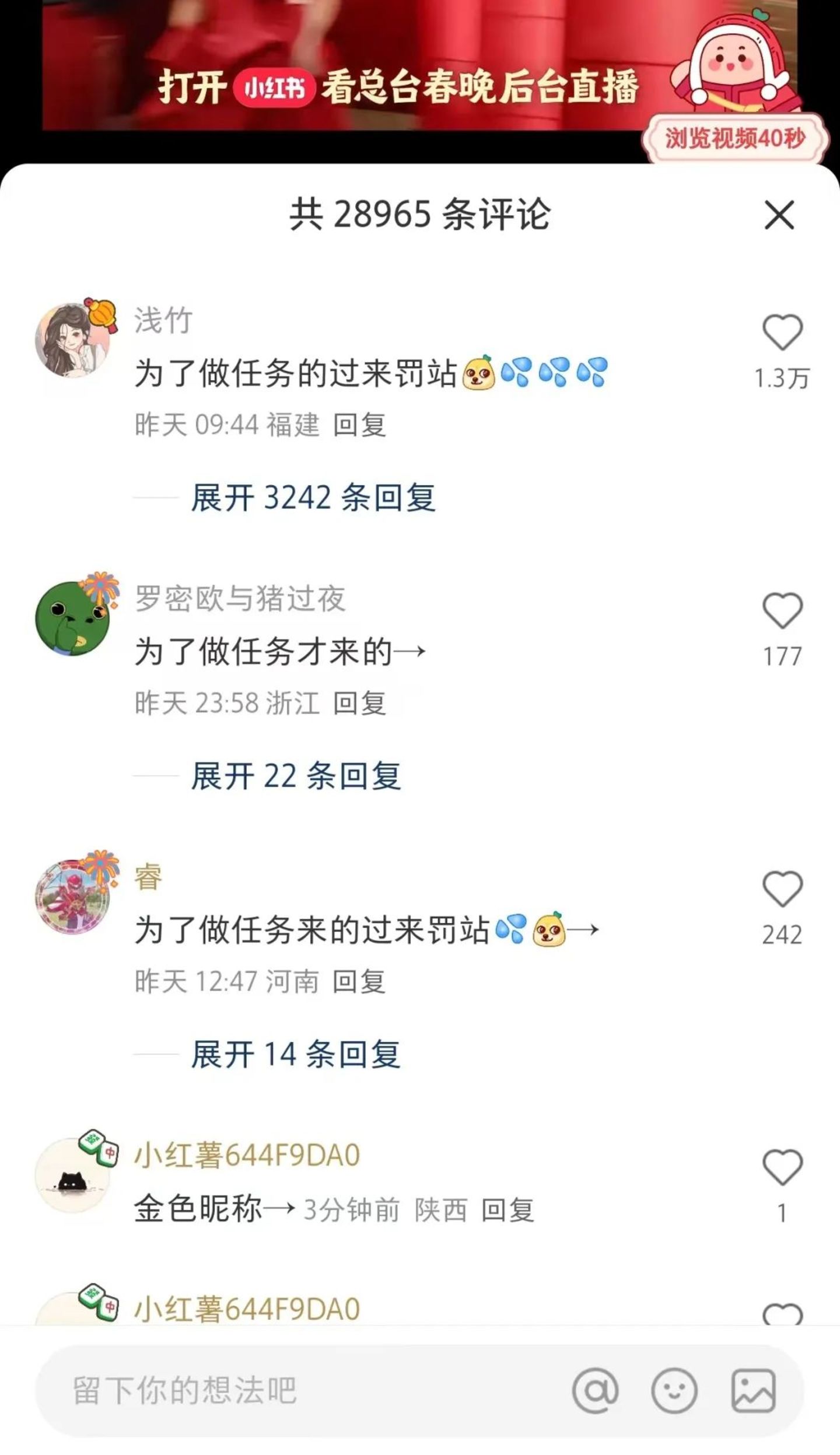Image resolution: width=840 pixels, height=1455 pixels.
Task: Attach an image to the comment
Action: tap(753, 1391)
